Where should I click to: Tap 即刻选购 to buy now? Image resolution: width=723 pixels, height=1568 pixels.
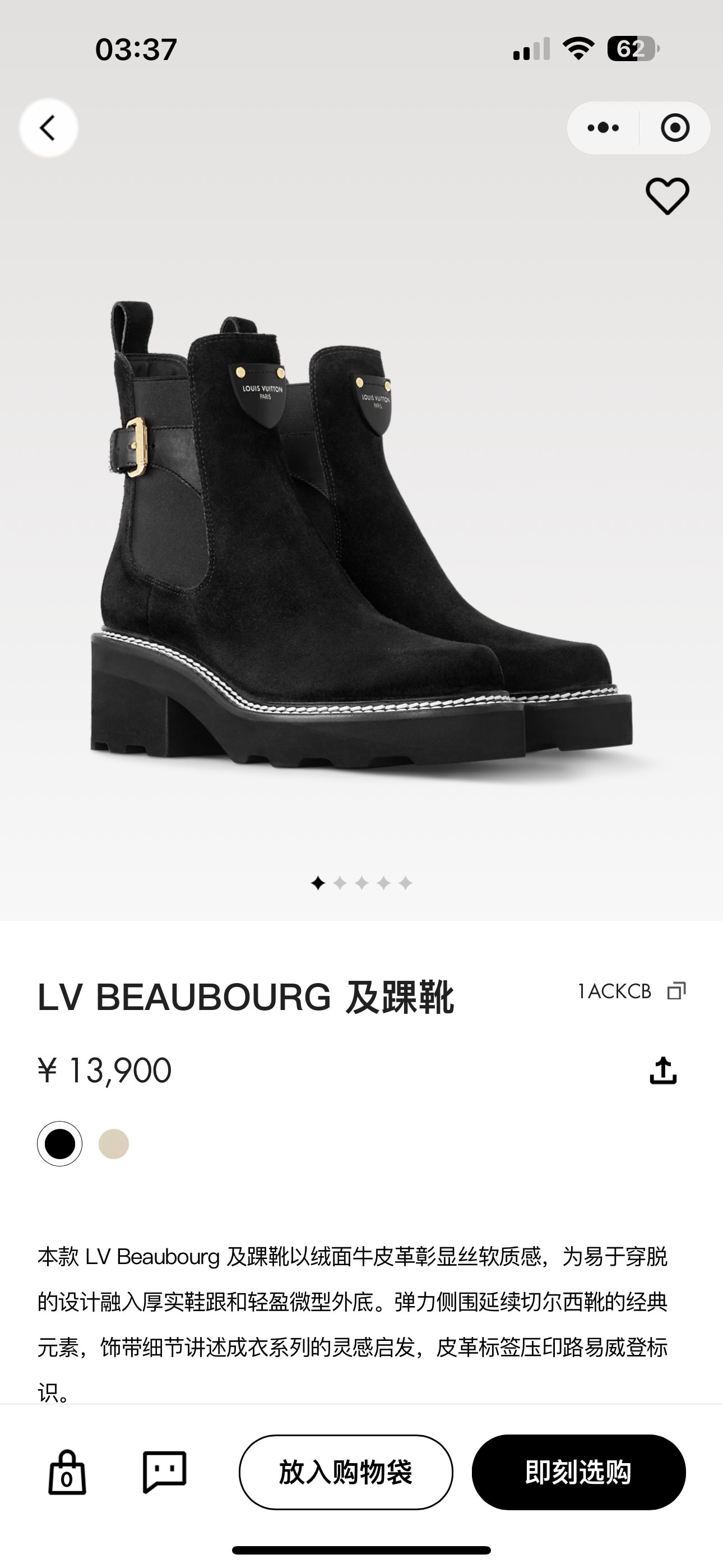(578, 1472)
